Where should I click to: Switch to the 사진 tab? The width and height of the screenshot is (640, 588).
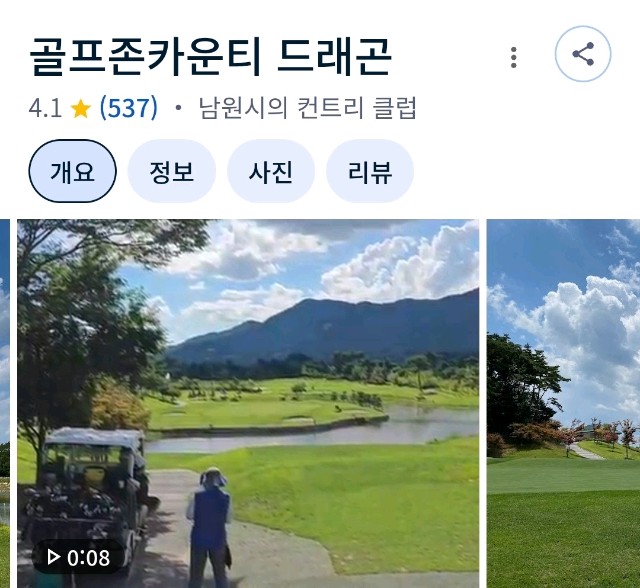(271, 171)
